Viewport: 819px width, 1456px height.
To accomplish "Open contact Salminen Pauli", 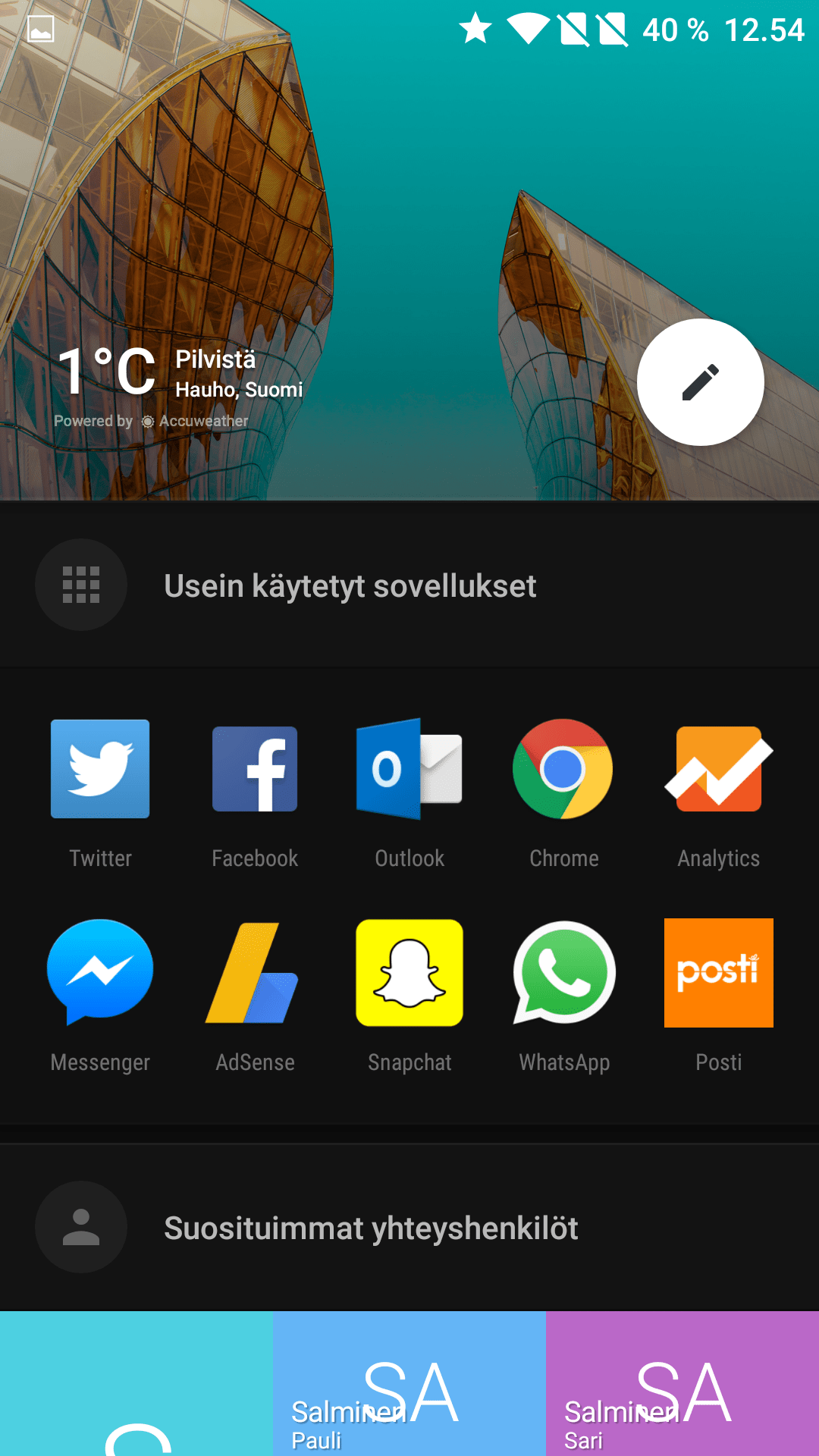I will (x=409, y=1388).
